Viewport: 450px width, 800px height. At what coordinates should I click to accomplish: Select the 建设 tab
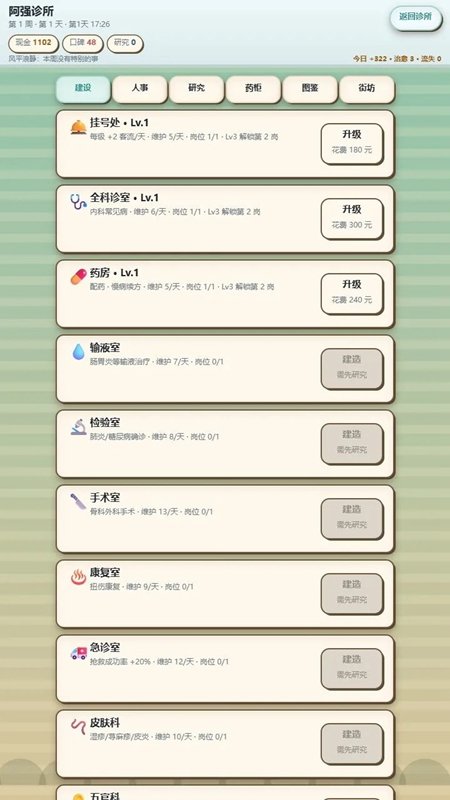(83, 89)
